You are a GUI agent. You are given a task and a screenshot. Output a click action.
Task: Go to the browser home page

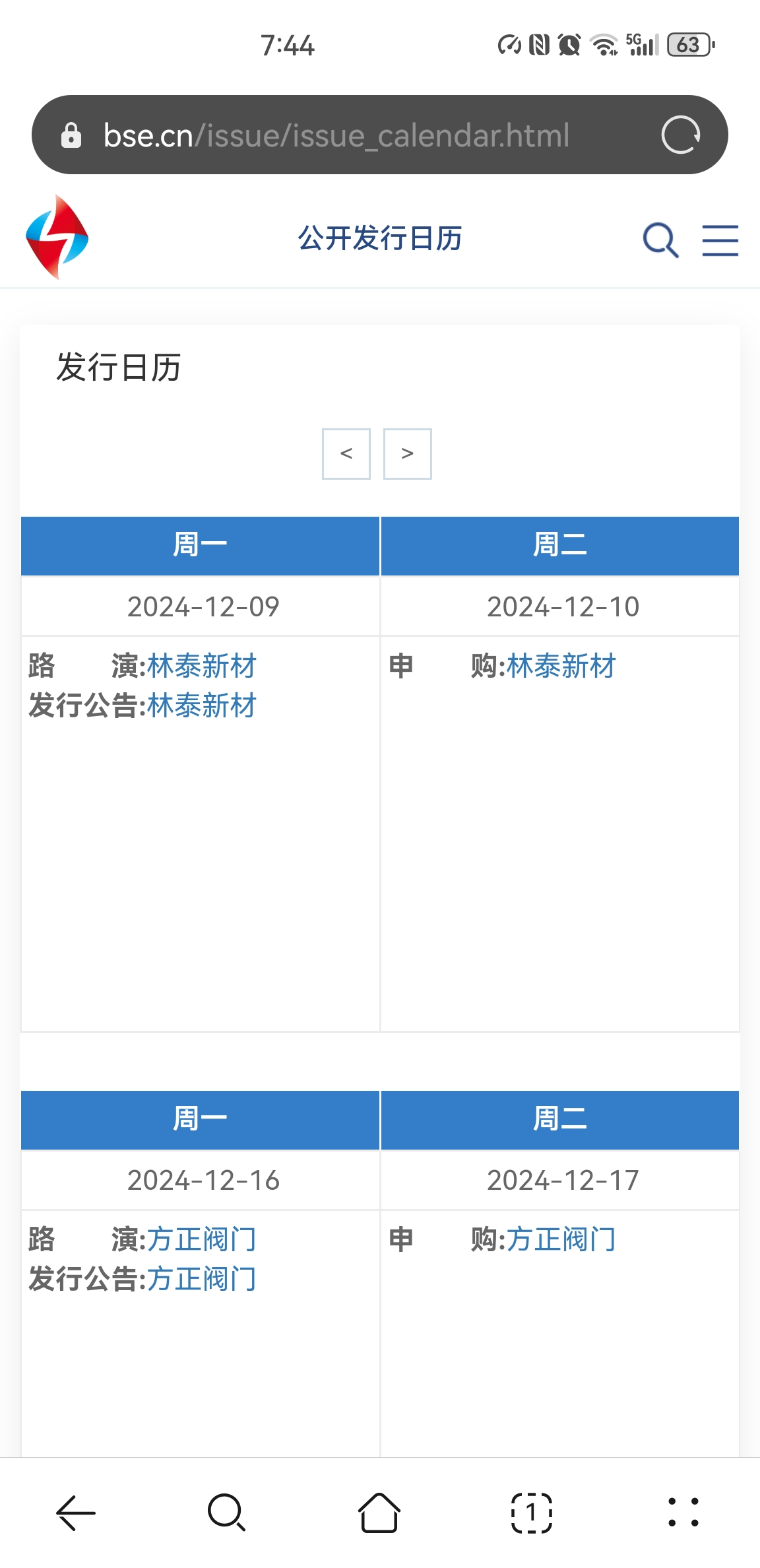pos(379,1512)
